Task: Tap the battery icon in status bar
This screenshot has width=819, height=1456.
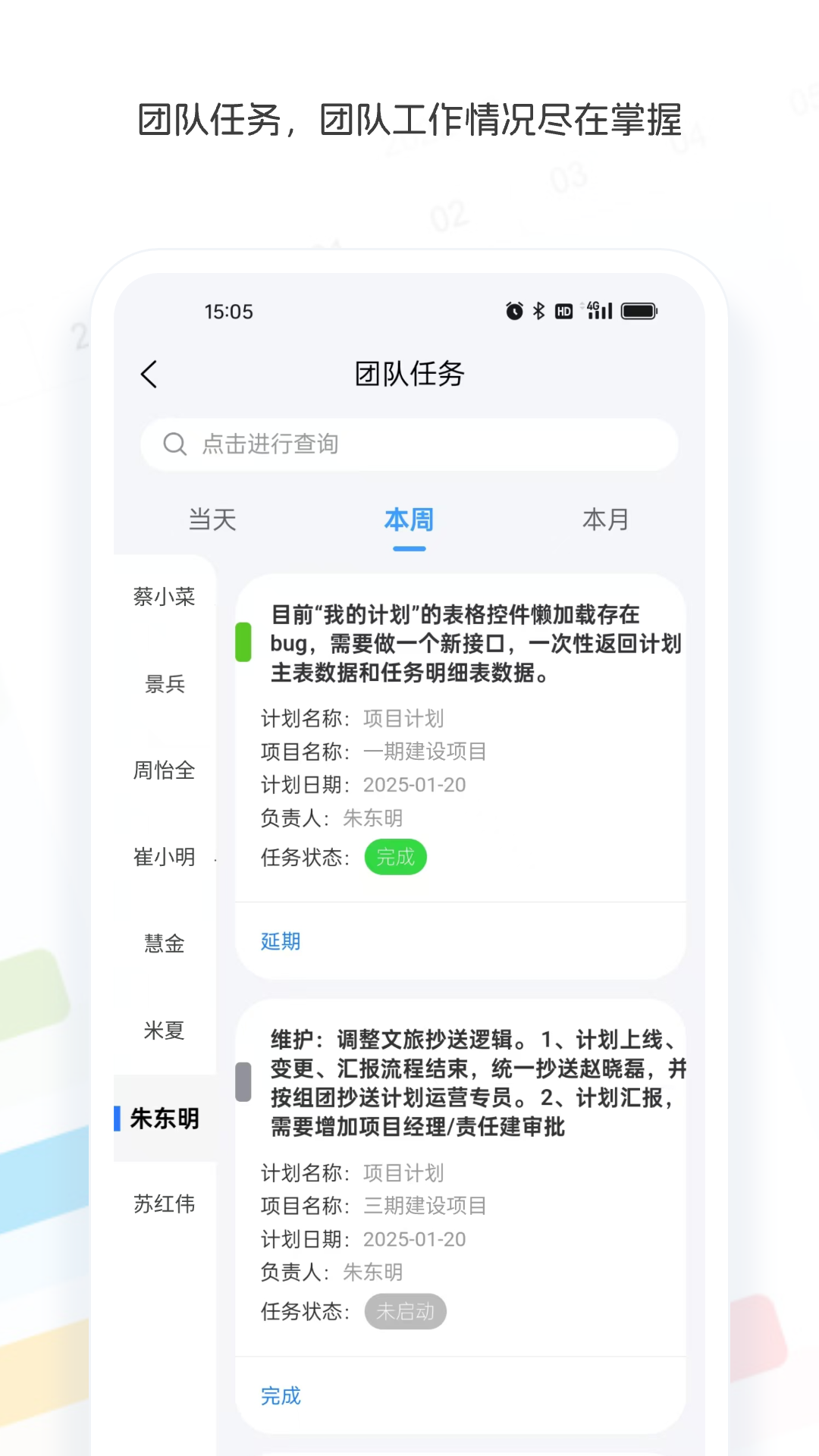Action: tap(641, 310)
